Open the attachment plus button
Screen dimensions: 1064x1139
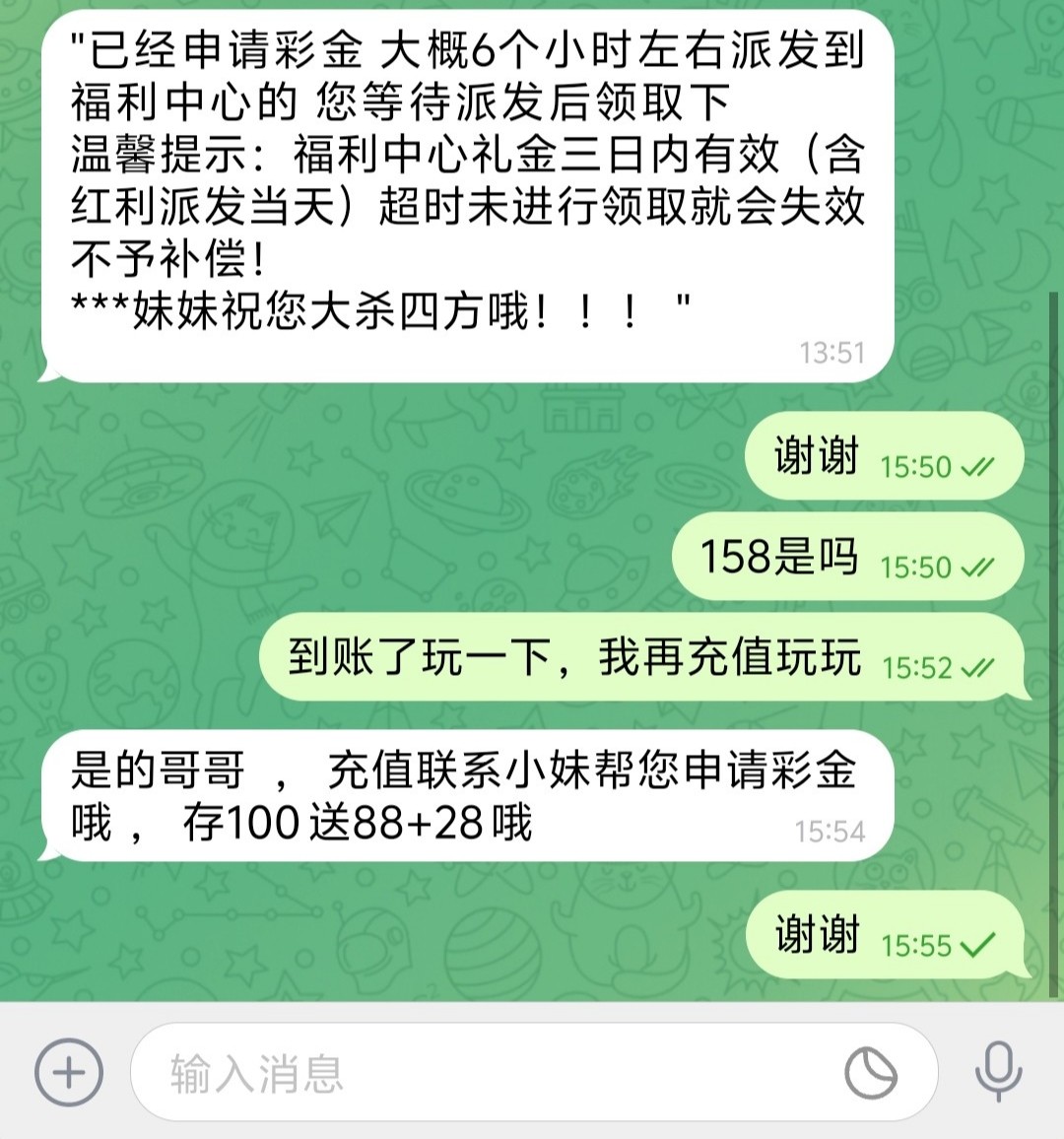tap(69, 1072)
